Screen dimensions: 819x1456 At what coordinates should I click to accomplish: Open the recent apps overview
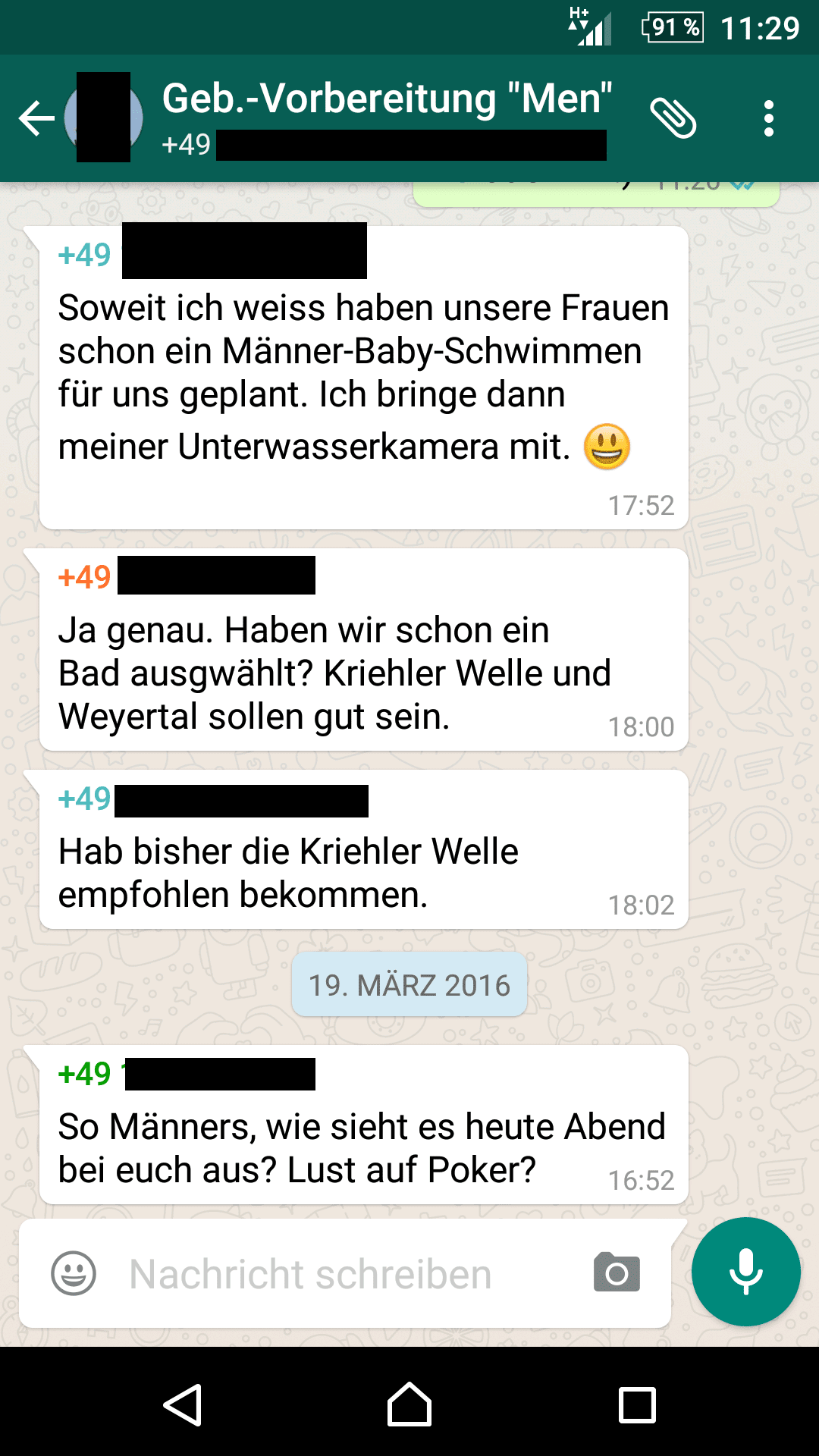[x=637, y=1405]
